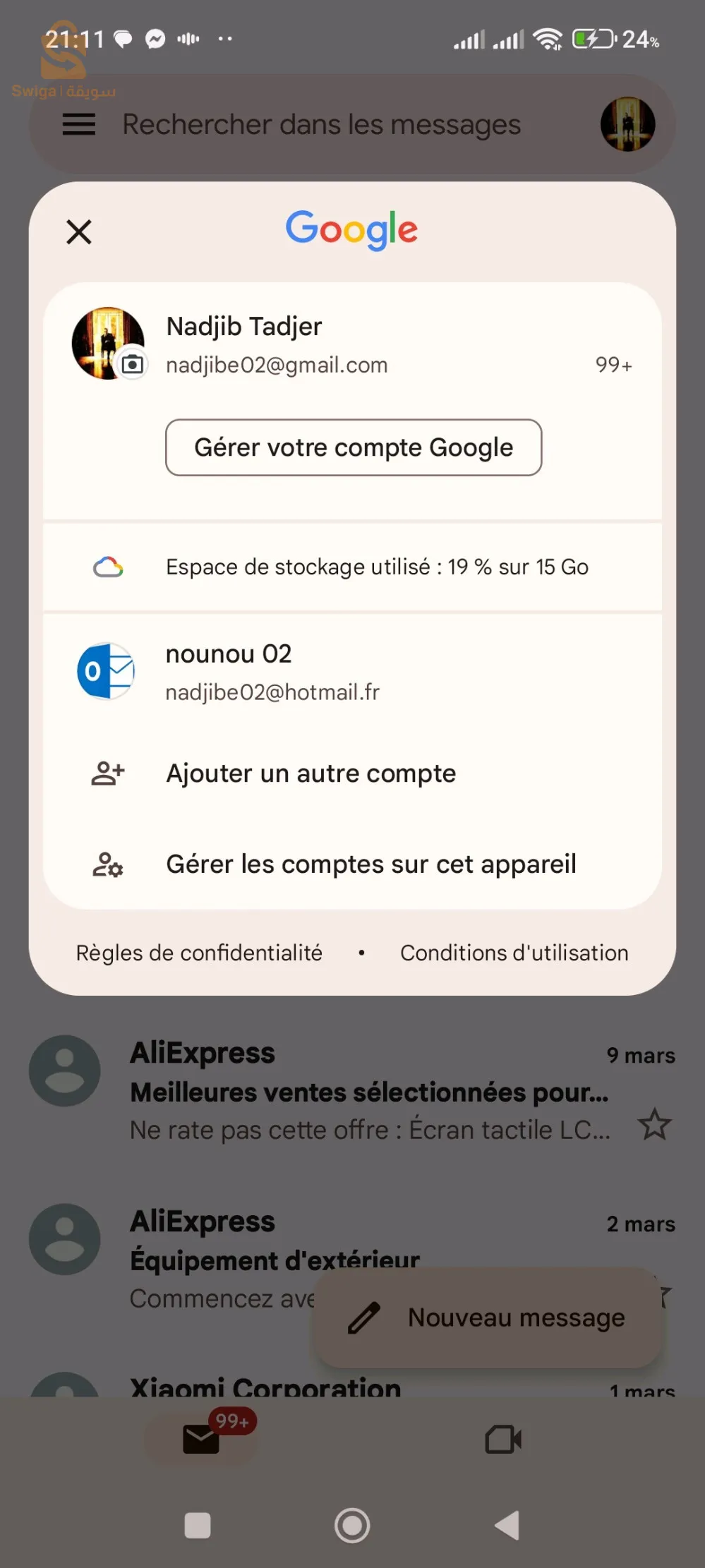The width and height of the screenshot is (705, 1568).
Task: Select the Outlook icon for nounou 02 account
Action: pos(105,671)
